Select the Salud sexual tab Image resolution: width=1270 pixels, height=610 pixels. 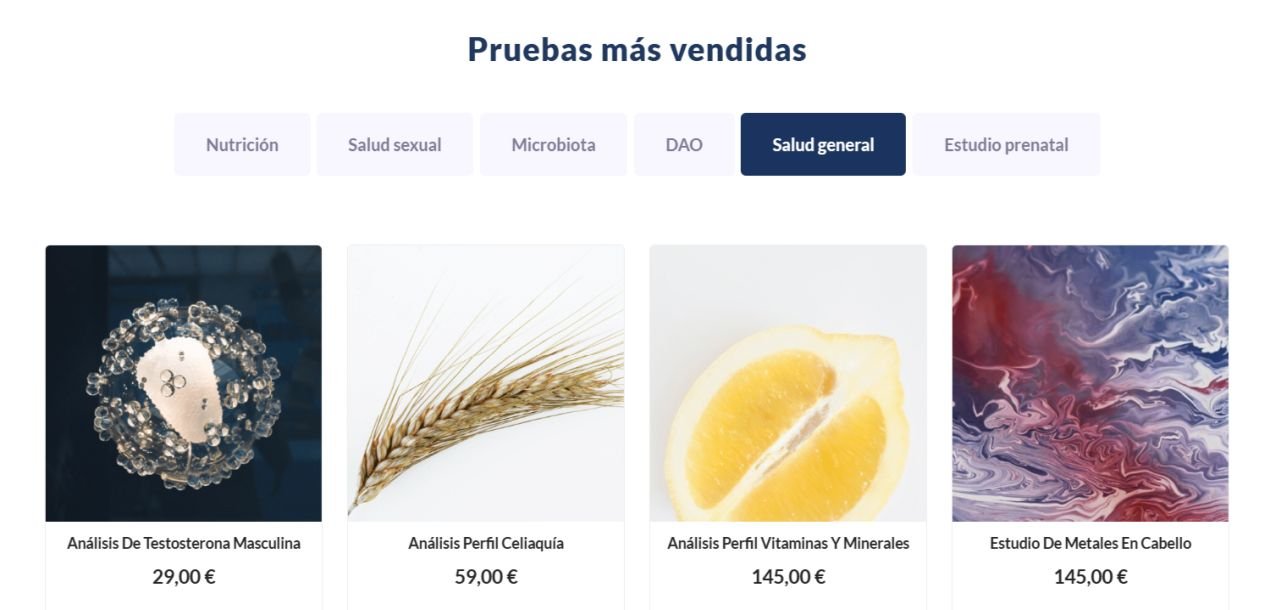point(395,145)
